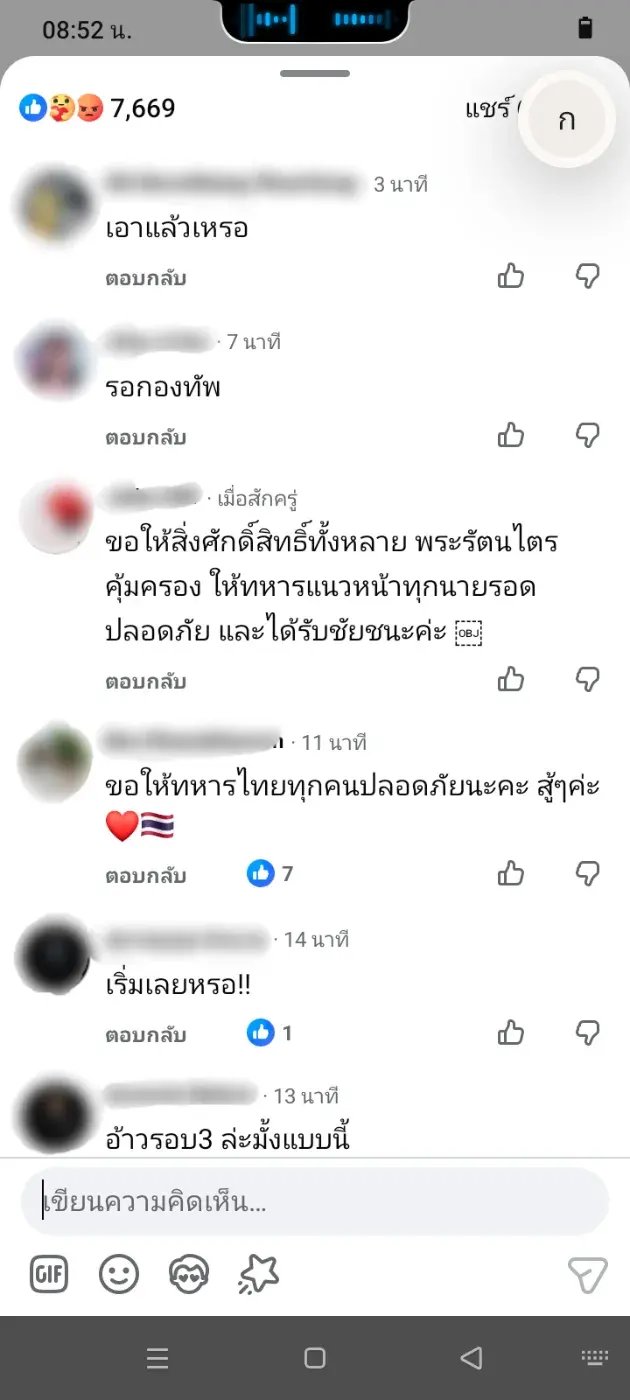This screenshot has height=1400, width=630.
Task: Reply to the comment "เริ่มเลยหรอ!!"
Action: pos(146,1035)
